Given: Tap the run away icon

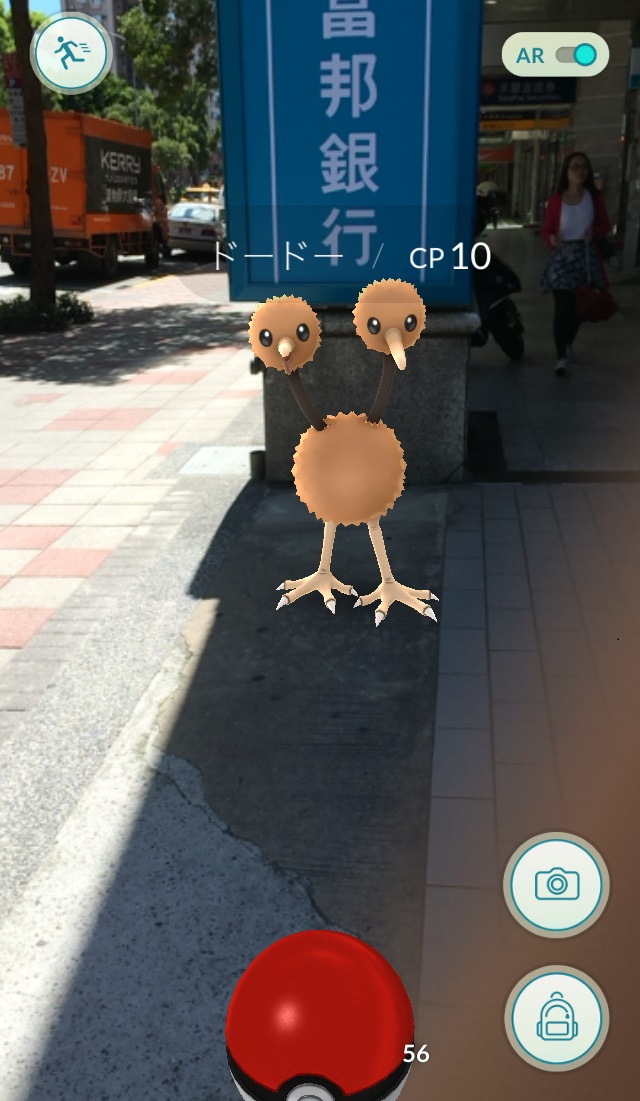Looking at the screenshot, I should click(70, 53).
